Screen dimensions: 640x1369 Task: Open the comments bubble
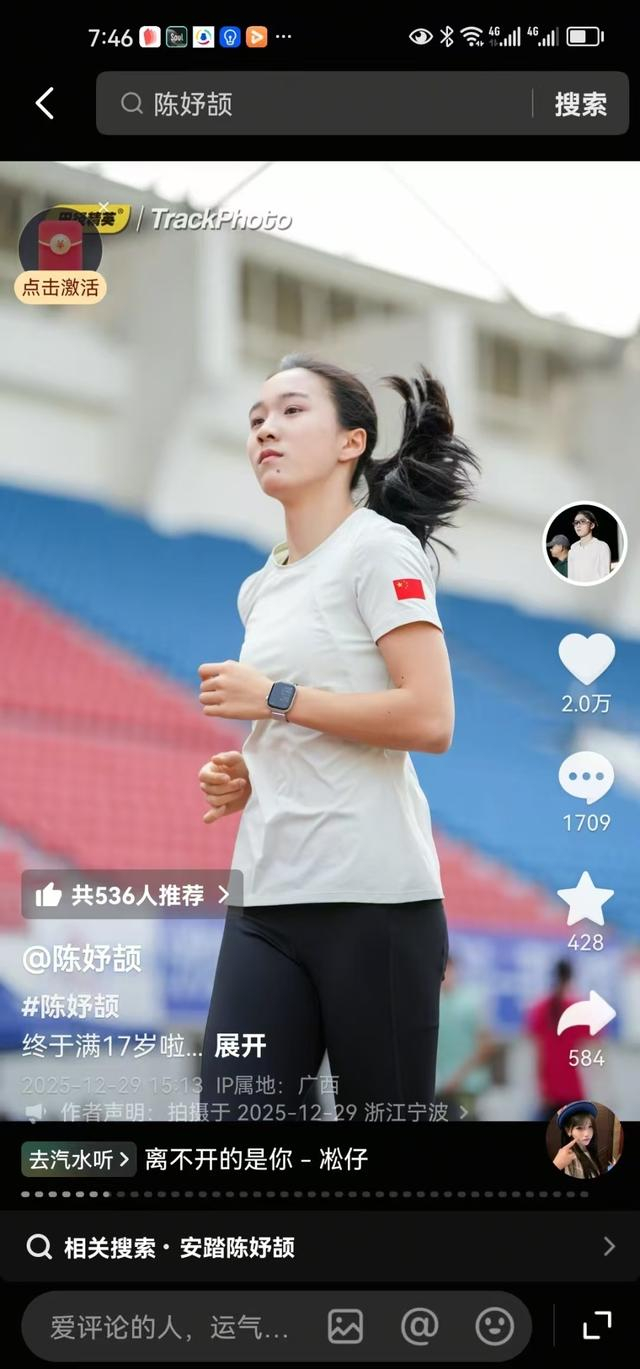point(586,778)
